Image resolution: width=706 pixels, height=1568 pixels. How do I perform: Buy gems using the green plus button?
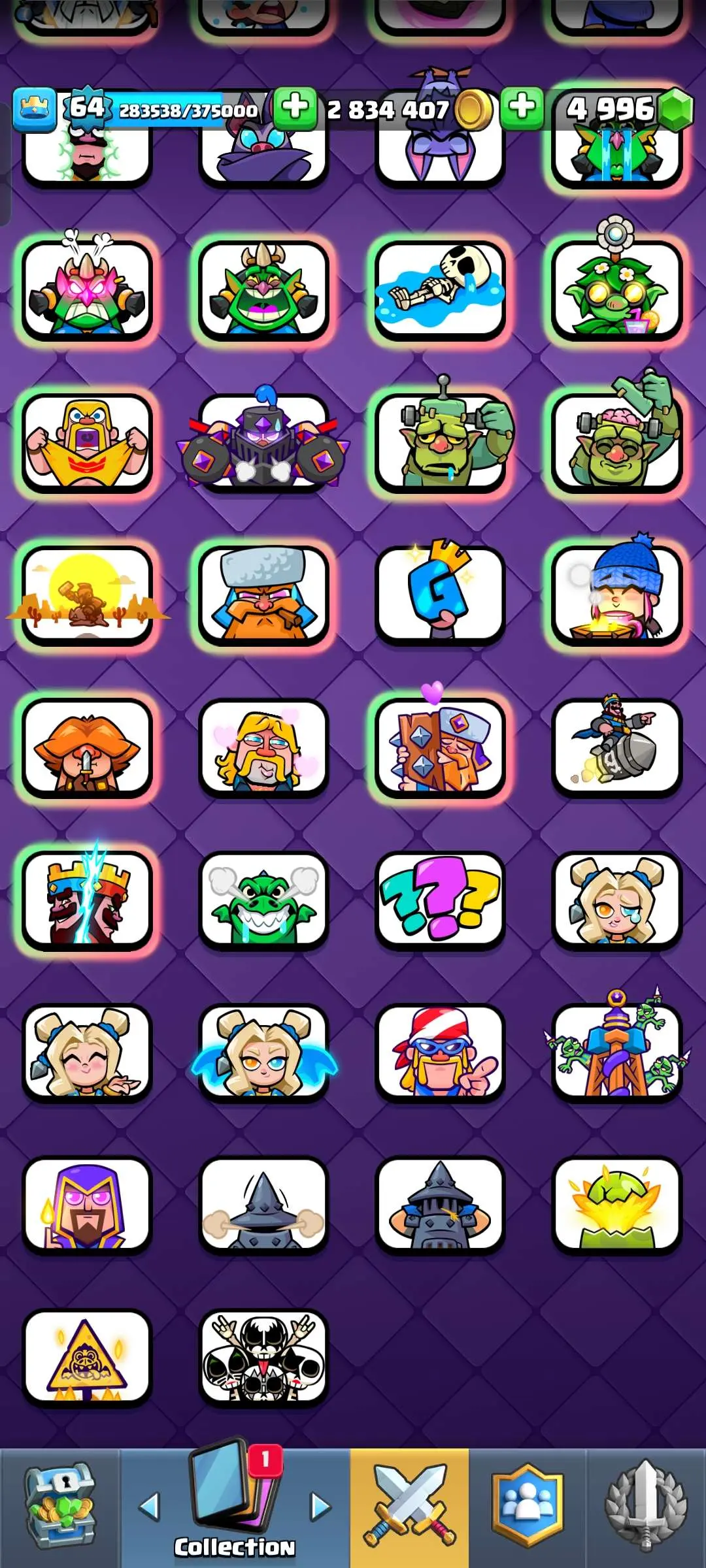click(x=522, y=108)
